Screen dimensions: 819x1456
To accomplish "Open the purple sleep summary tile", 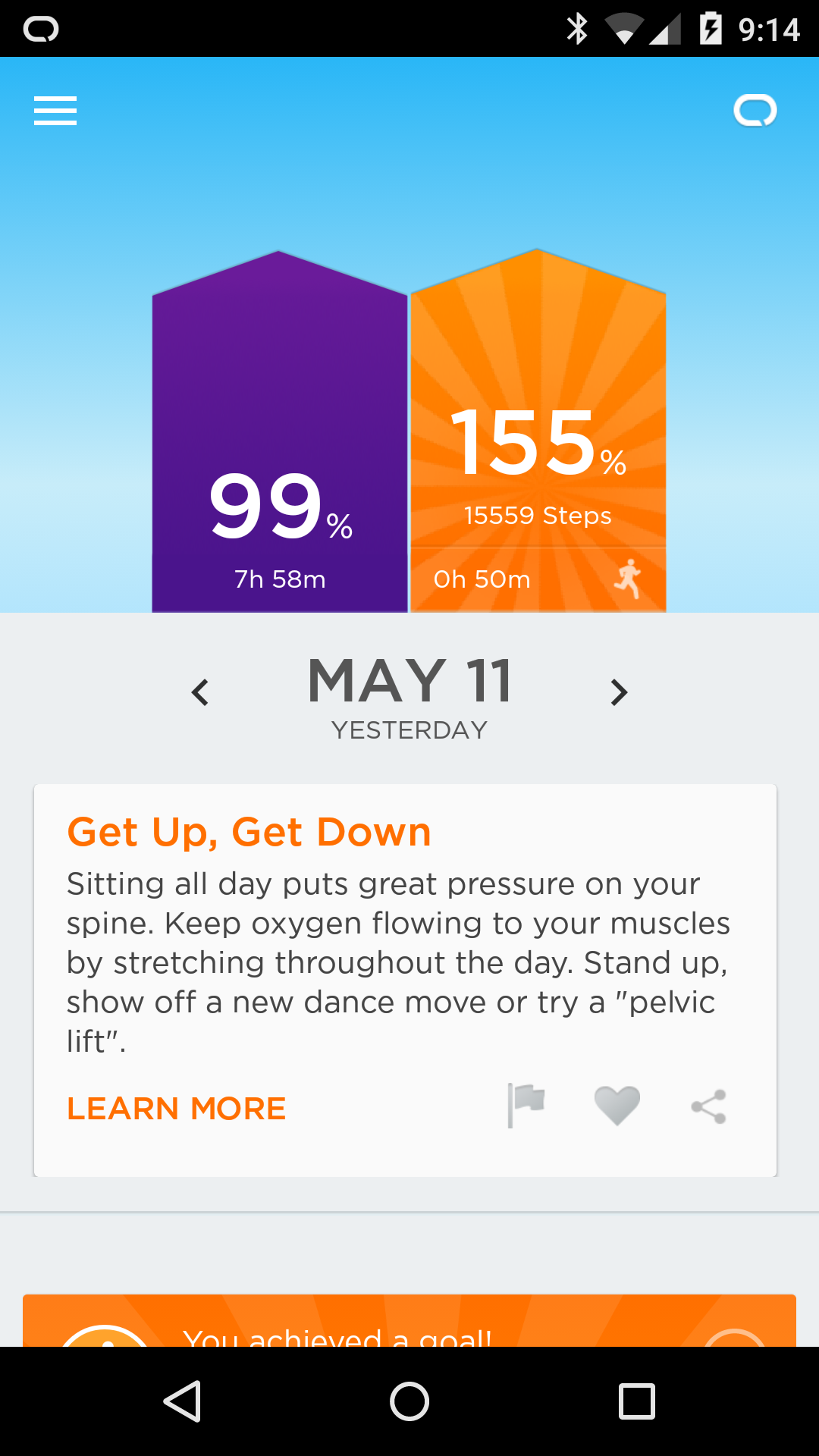I will (280, 455).
